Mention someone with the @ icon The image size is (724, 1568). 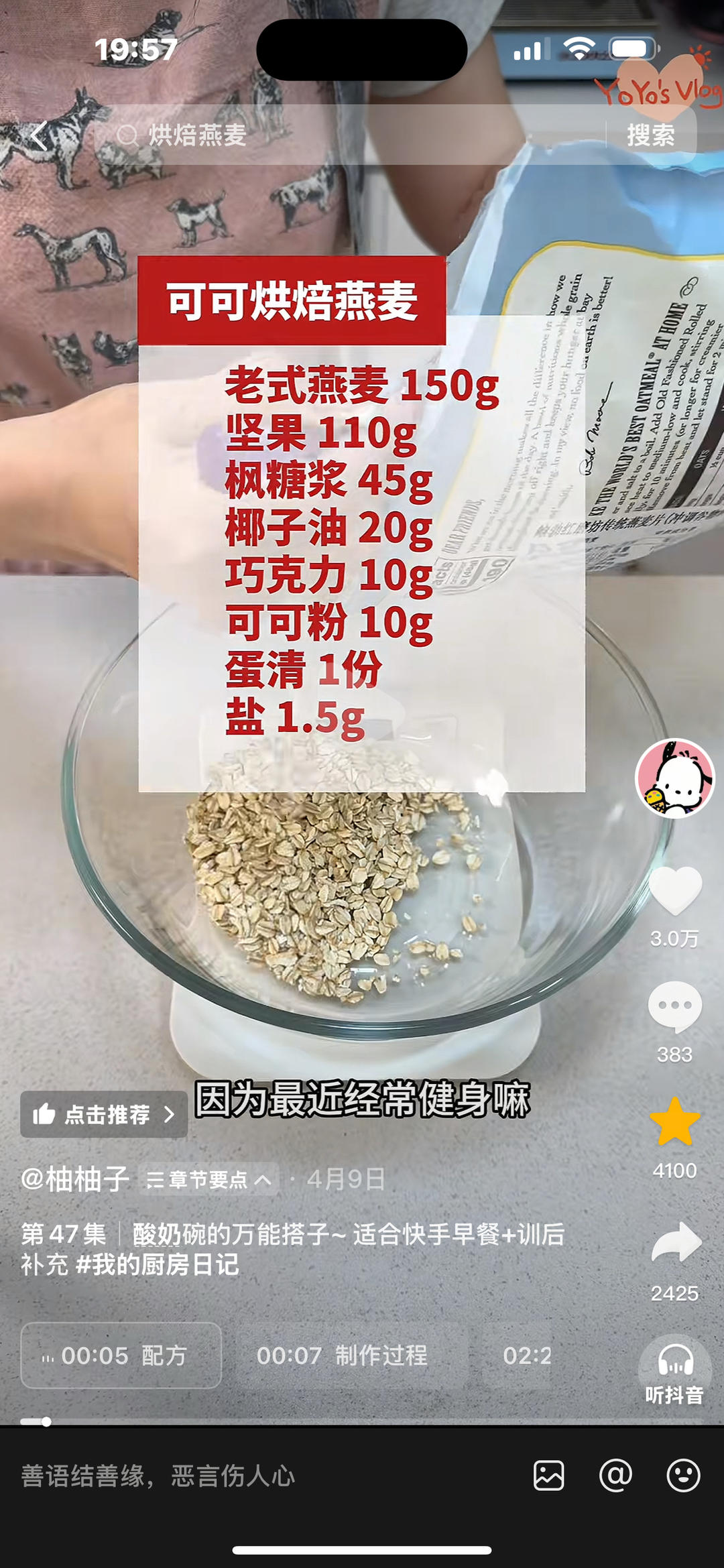615,1475
